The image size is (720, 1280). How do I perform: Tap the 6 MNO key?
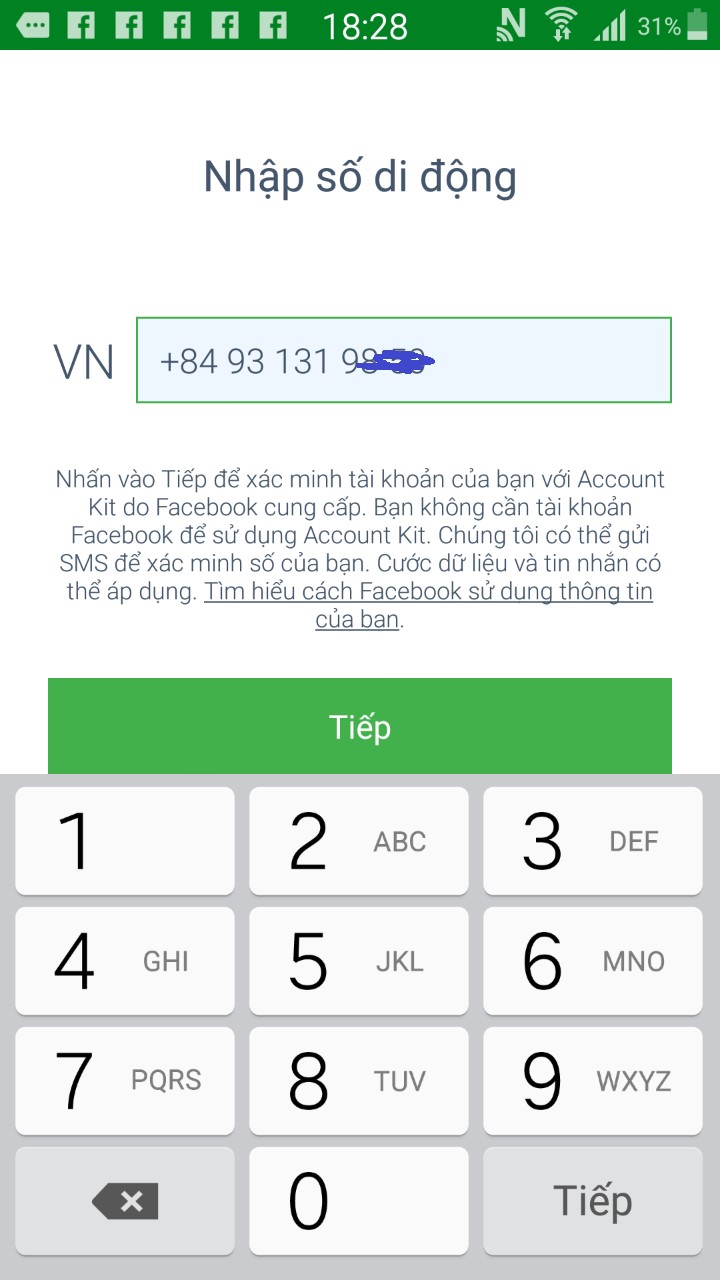click(592, 961)
